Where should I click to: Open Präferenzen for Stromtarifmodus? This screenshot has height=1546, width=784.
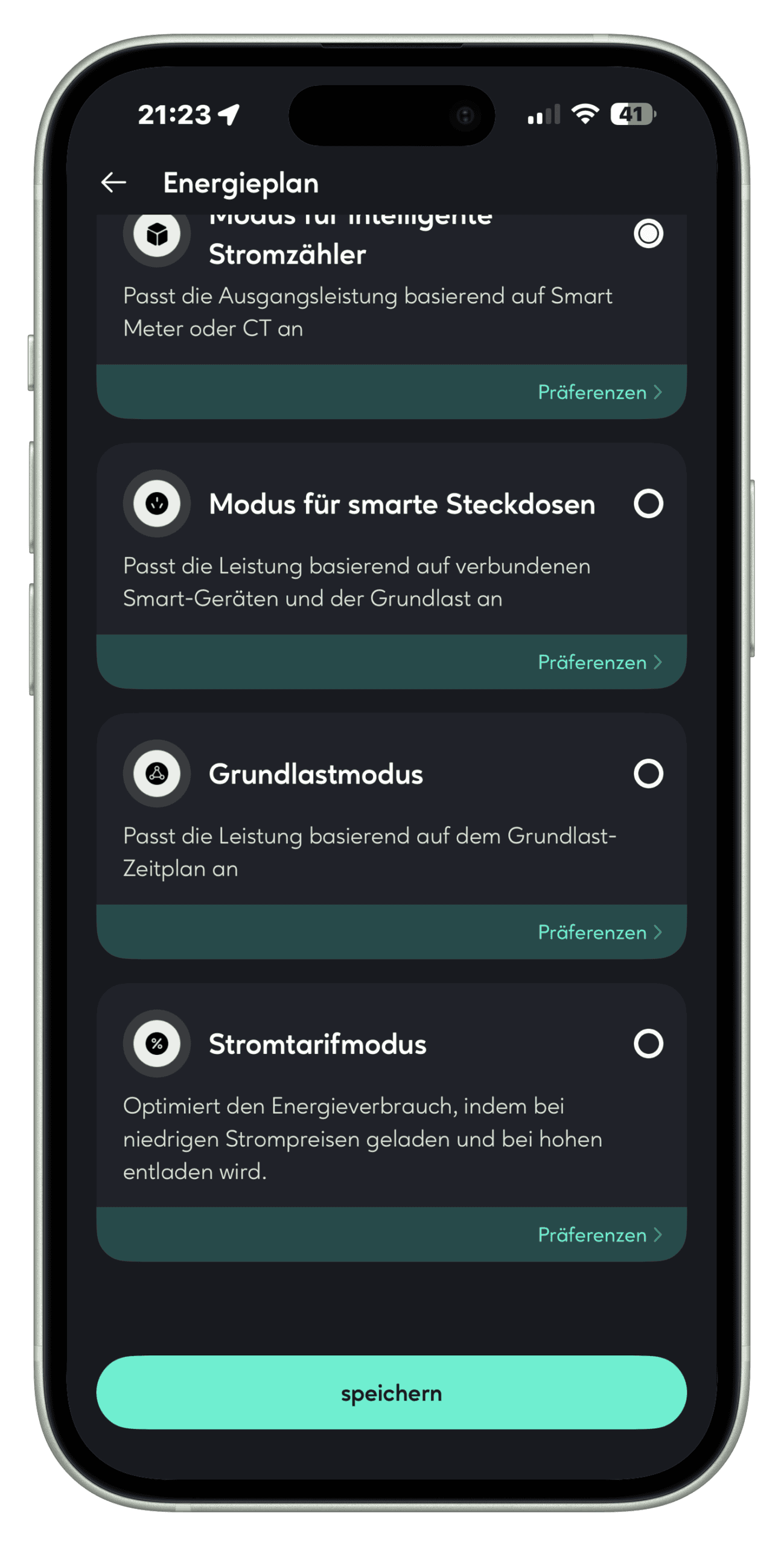(x=599, y=1235)
